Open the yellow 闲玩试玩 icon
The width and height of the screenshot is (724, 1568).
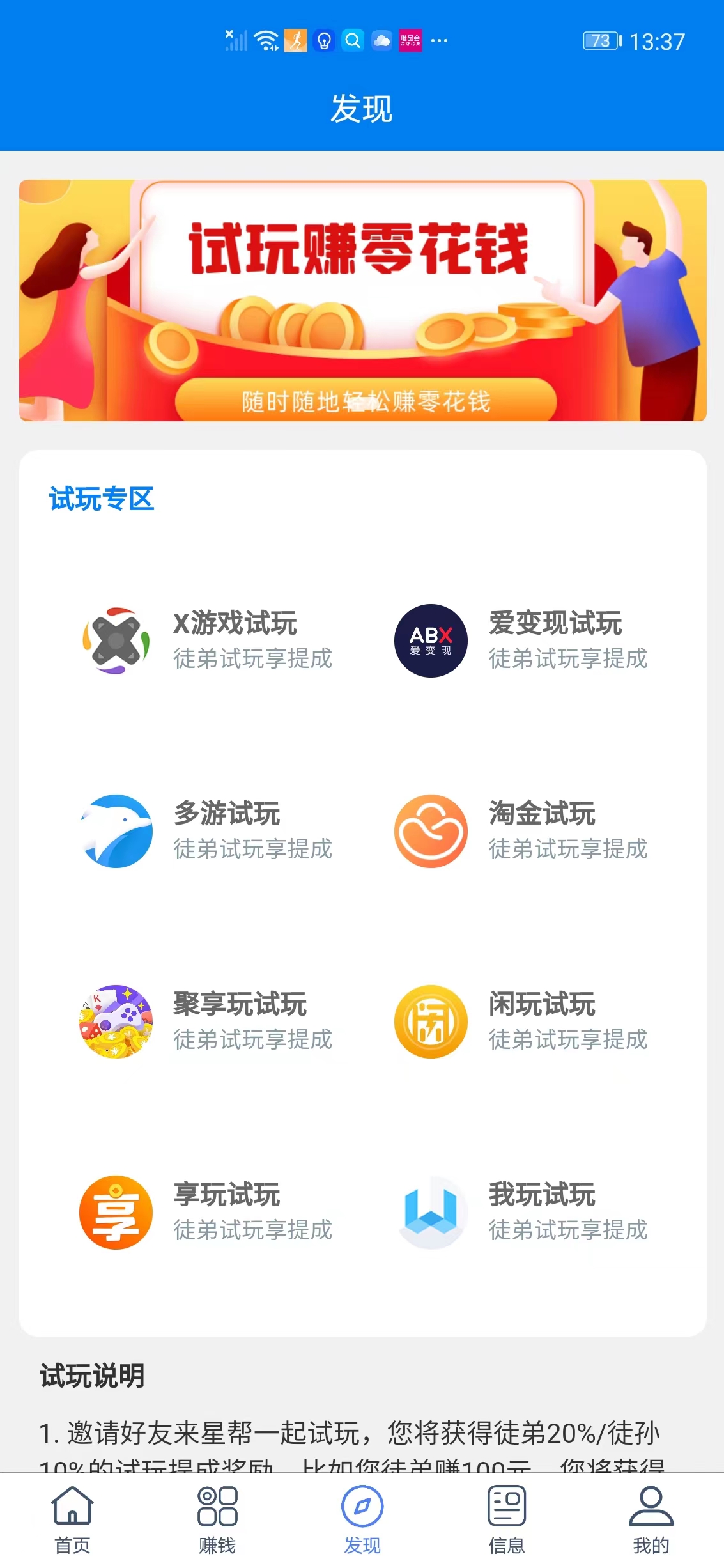click(431, 1021)
